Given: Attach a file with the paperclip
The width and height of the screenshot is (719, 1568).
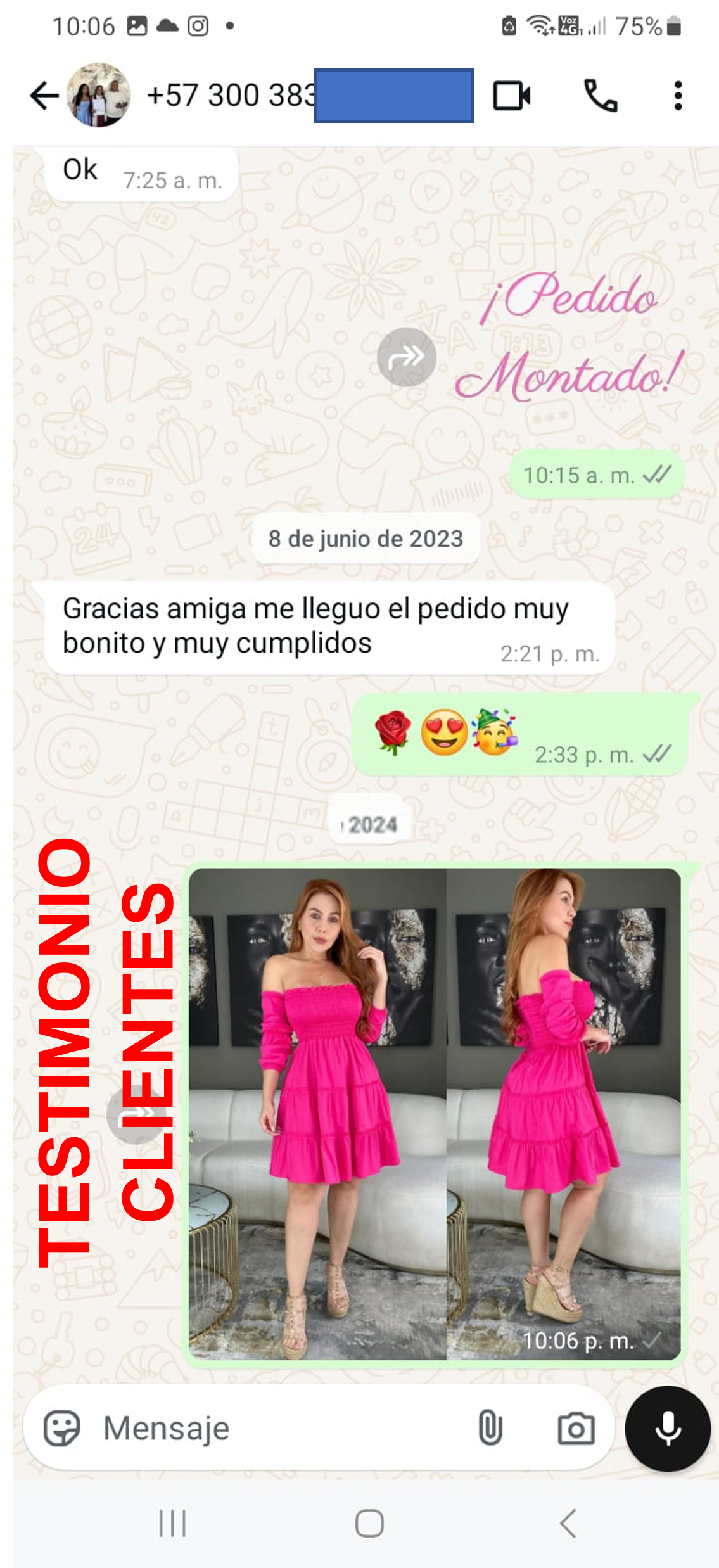Looking at the screenshot, I should click(490, 1429).
